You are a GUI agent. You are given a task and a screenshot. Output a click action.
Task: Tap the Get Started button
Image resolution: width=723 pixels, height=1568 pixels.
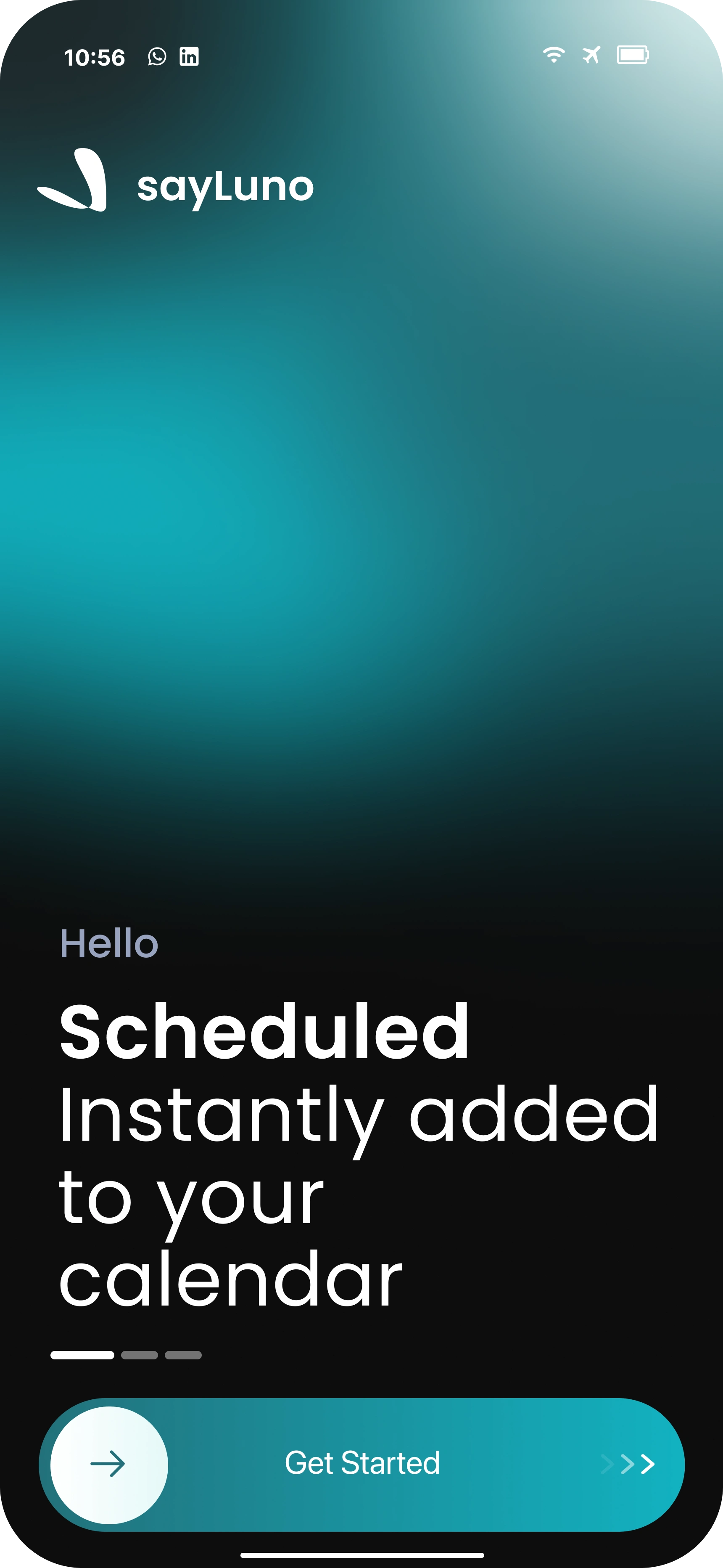[361, 1463]
